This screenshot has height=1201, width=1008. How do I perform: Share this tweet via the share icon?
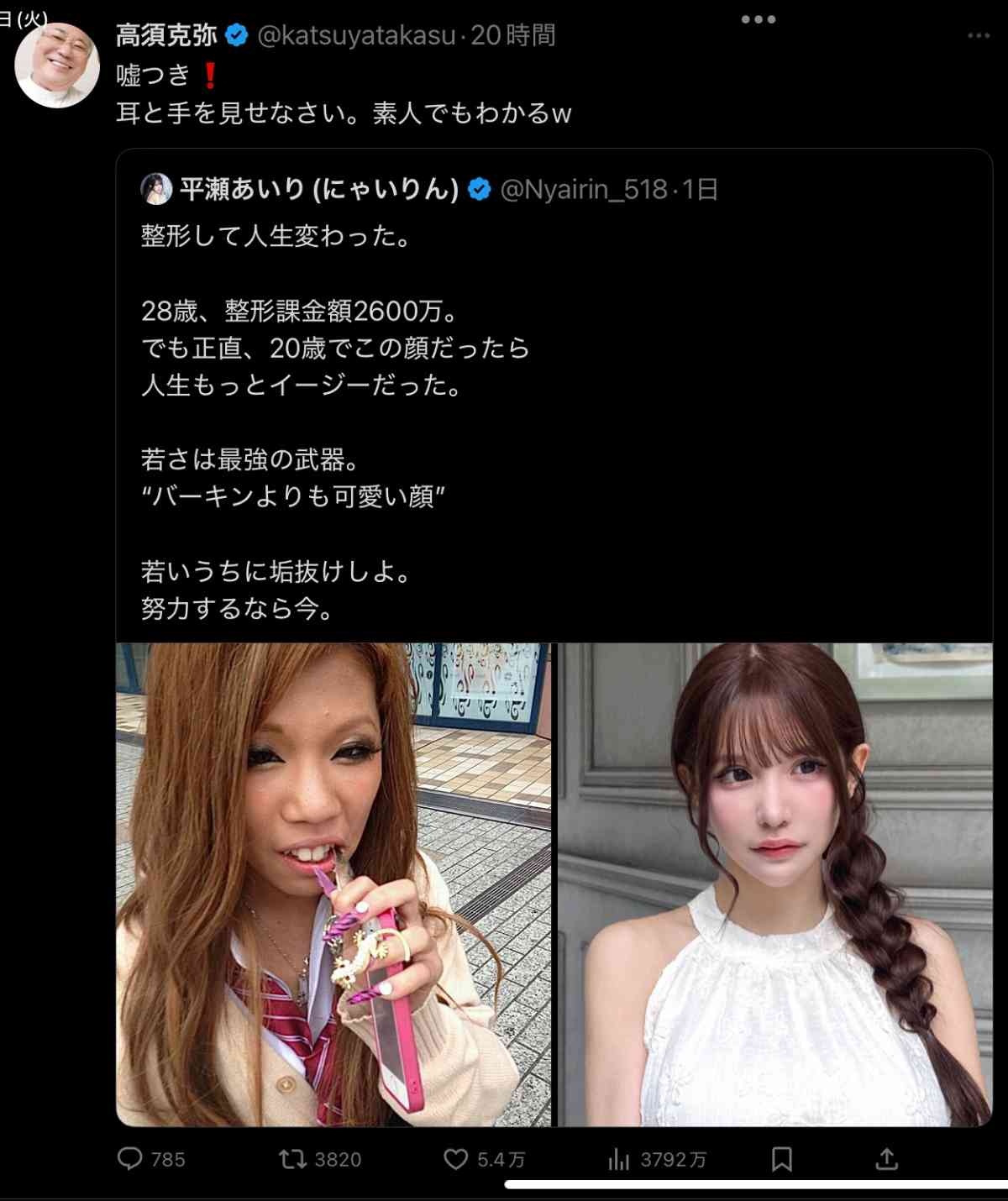(x=887, y=1159)
